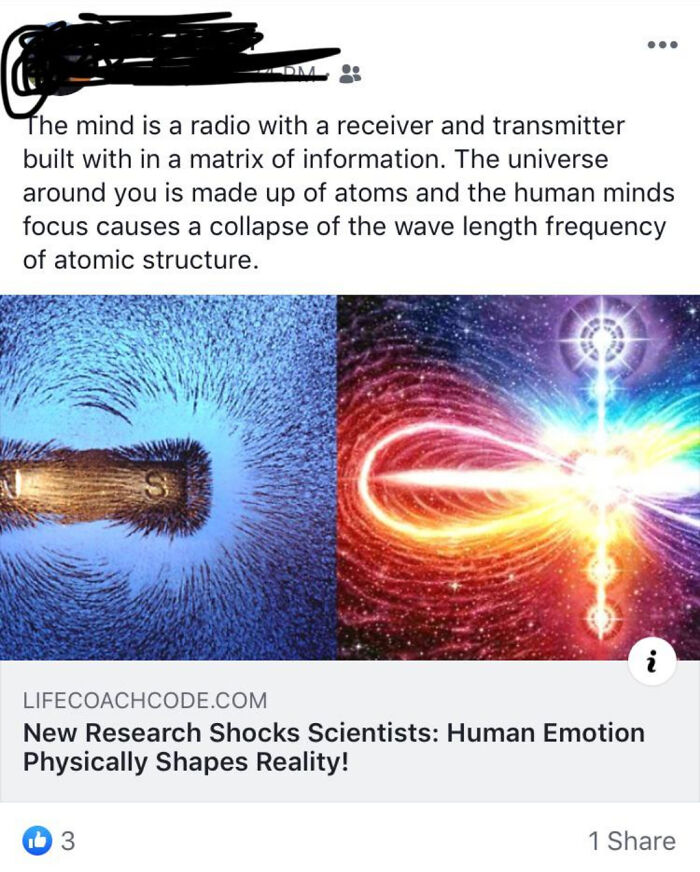
Task: Open the "New Research Shocks Scientists" headline
Action: [333, 746]
